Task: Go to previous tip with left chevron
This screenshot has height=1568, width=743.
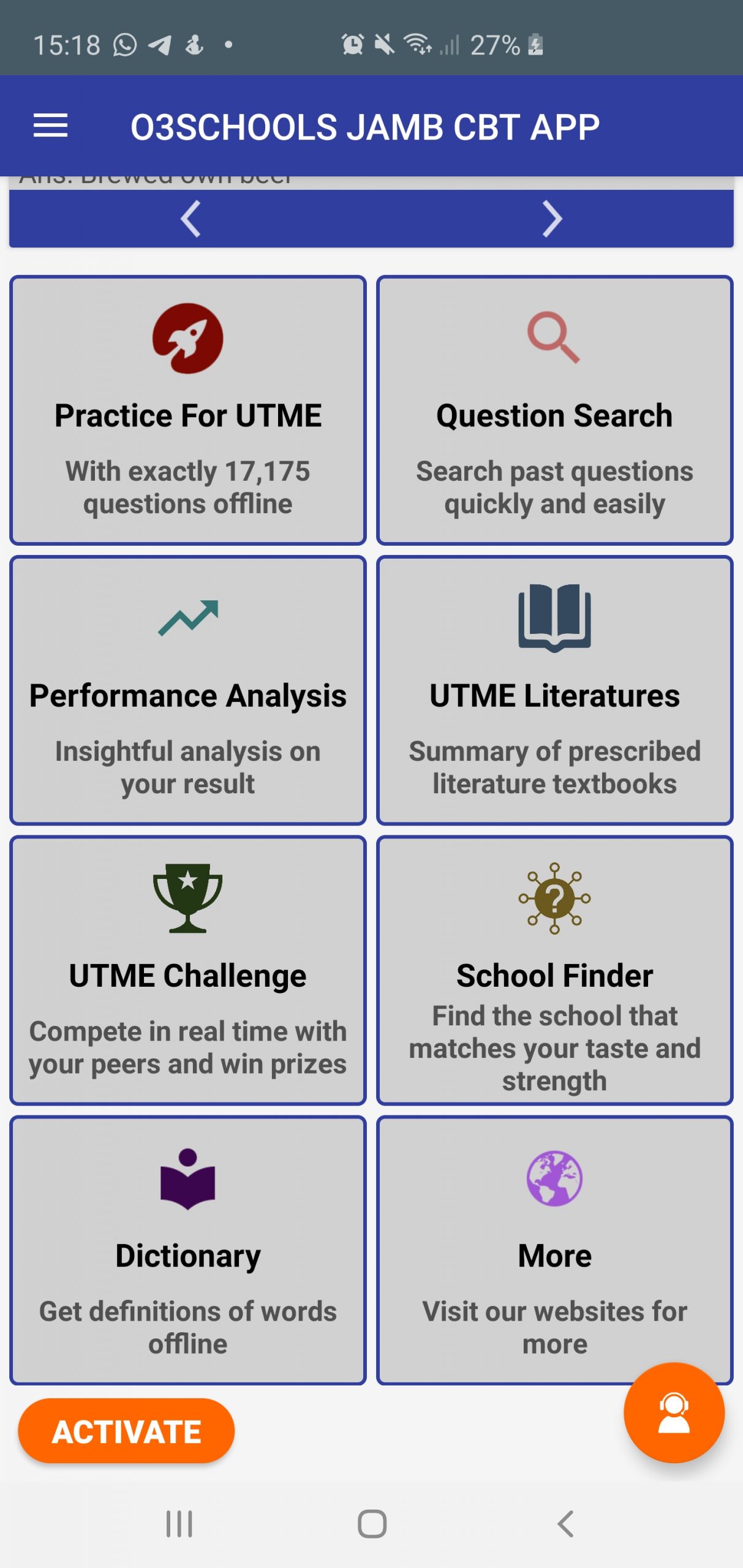Action: point(190,219)
